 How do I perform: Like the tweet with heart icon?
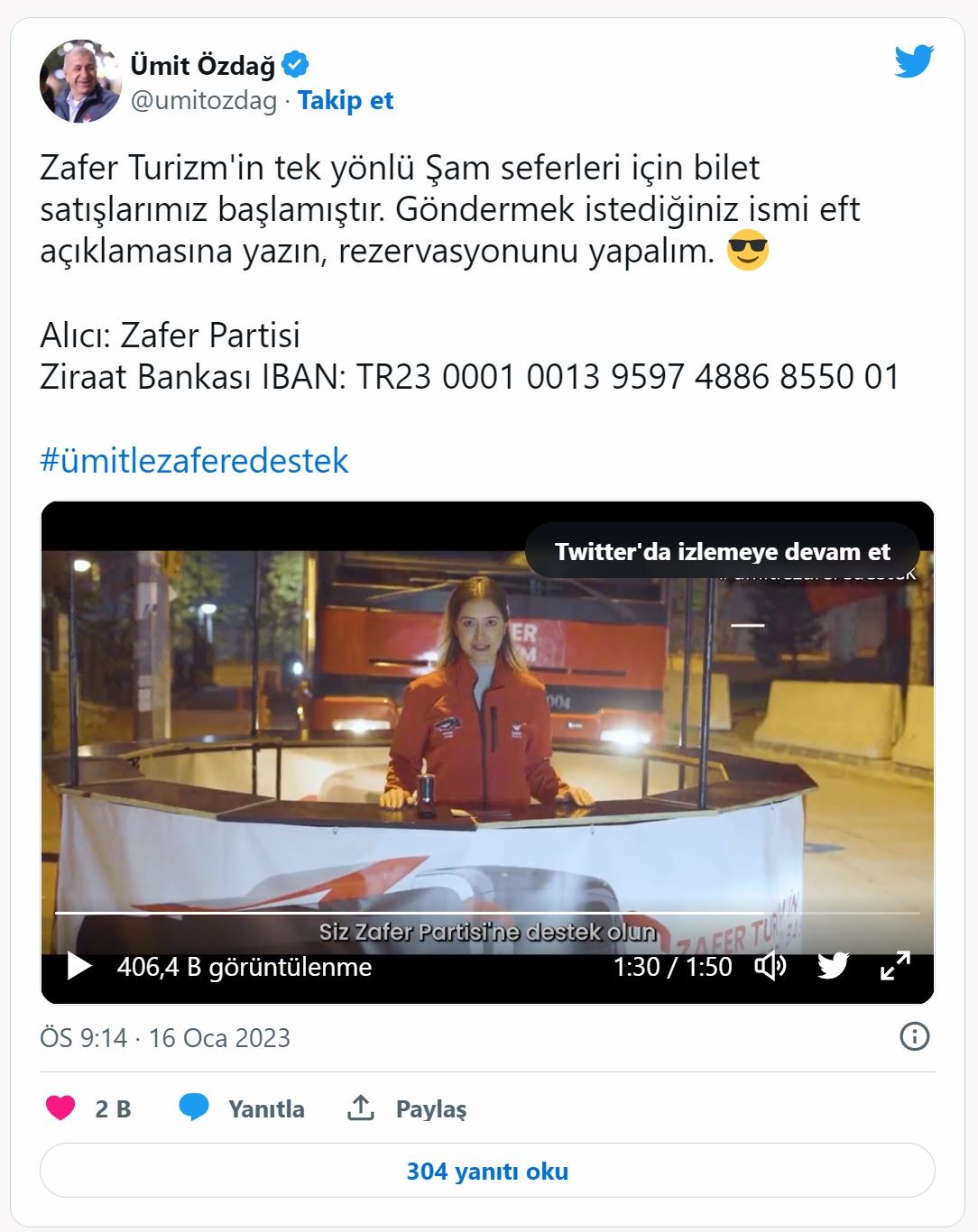[x=60, y=1108]
